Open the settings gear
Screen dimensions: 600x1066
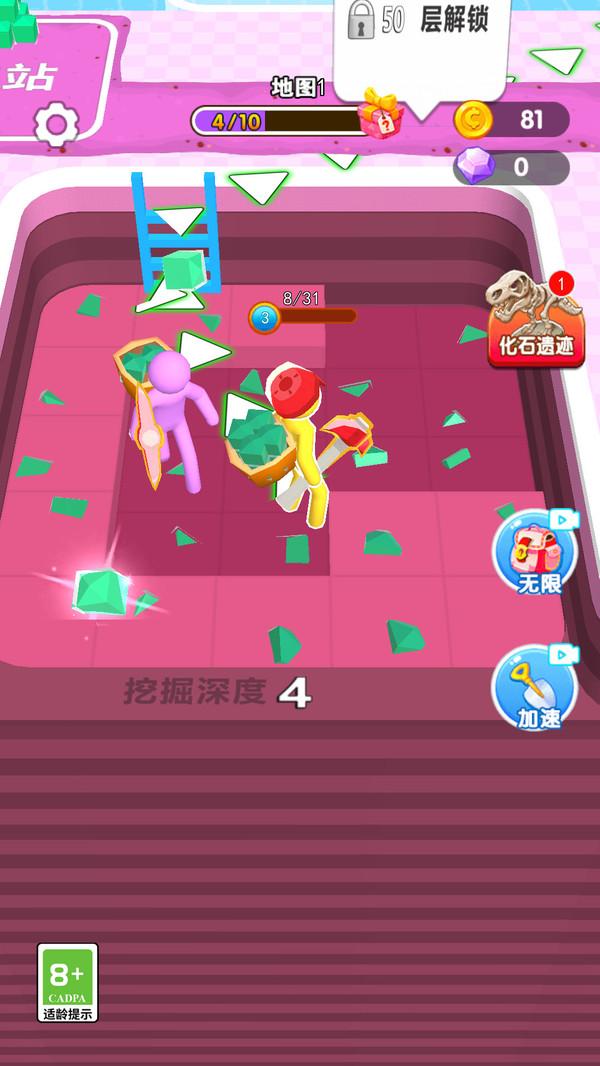56,125
